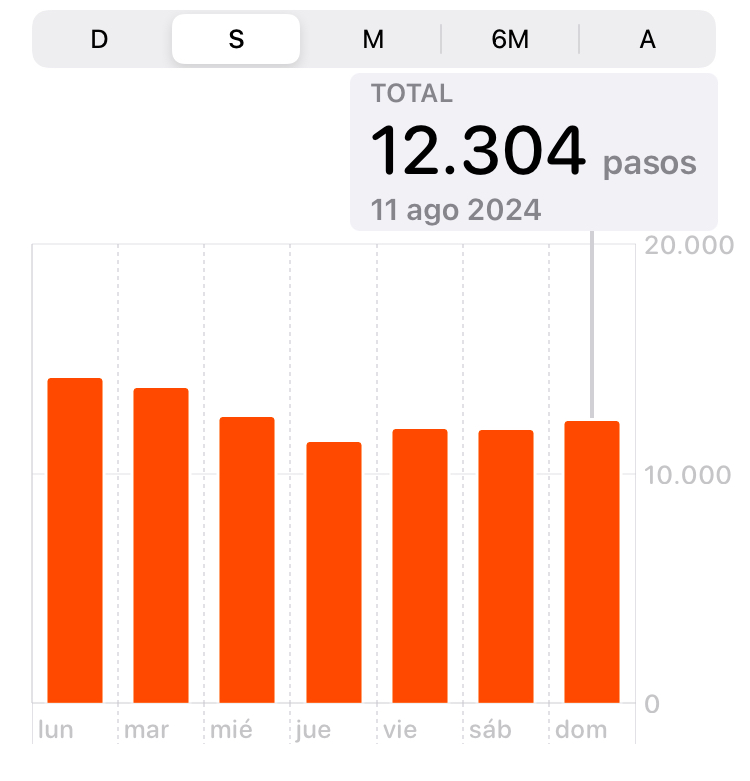Switch to the D (day) view
750x781 pixels.
pos(99,40)
